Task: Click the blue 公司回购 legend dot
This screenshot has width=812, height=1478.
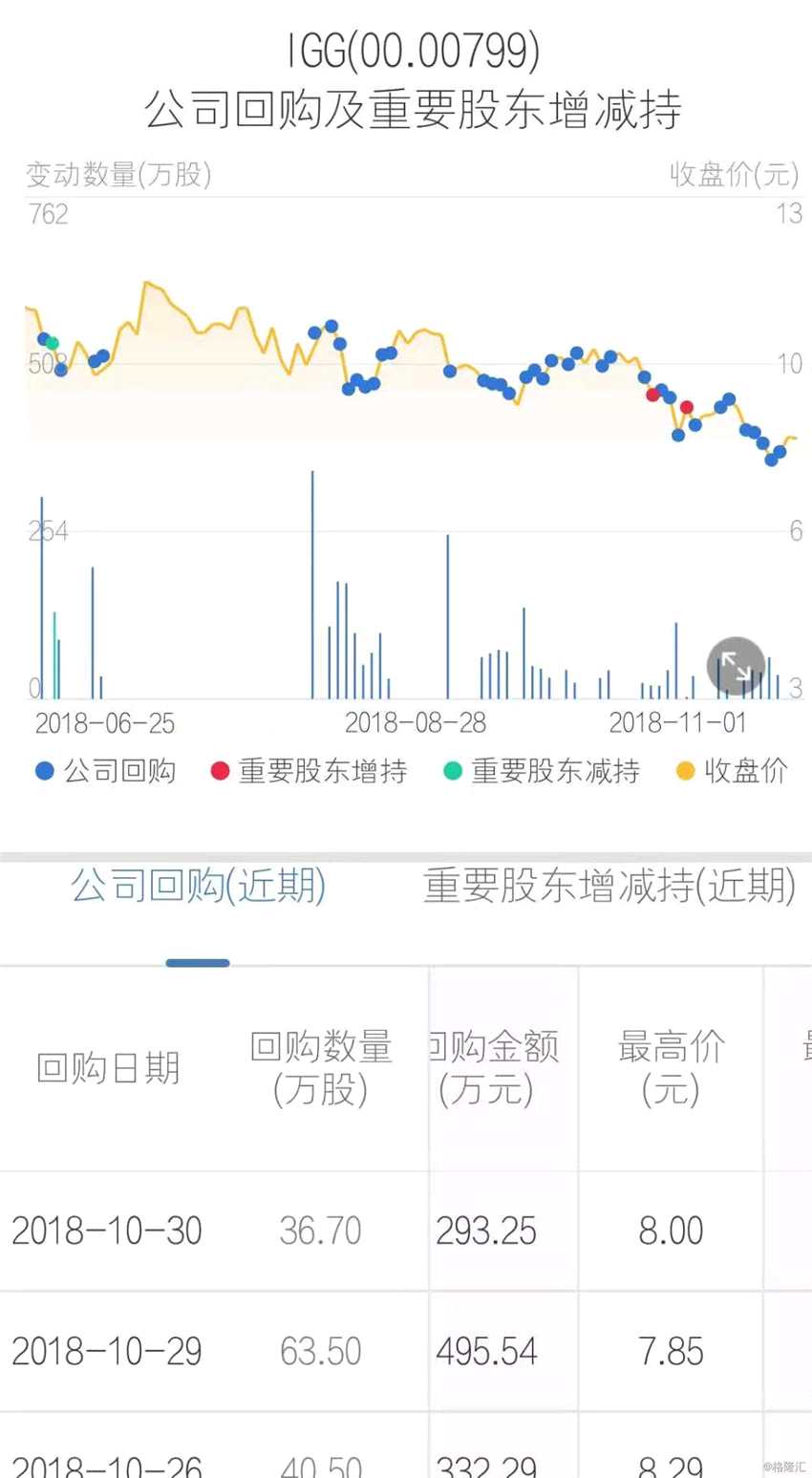Action: pos(42,771)
